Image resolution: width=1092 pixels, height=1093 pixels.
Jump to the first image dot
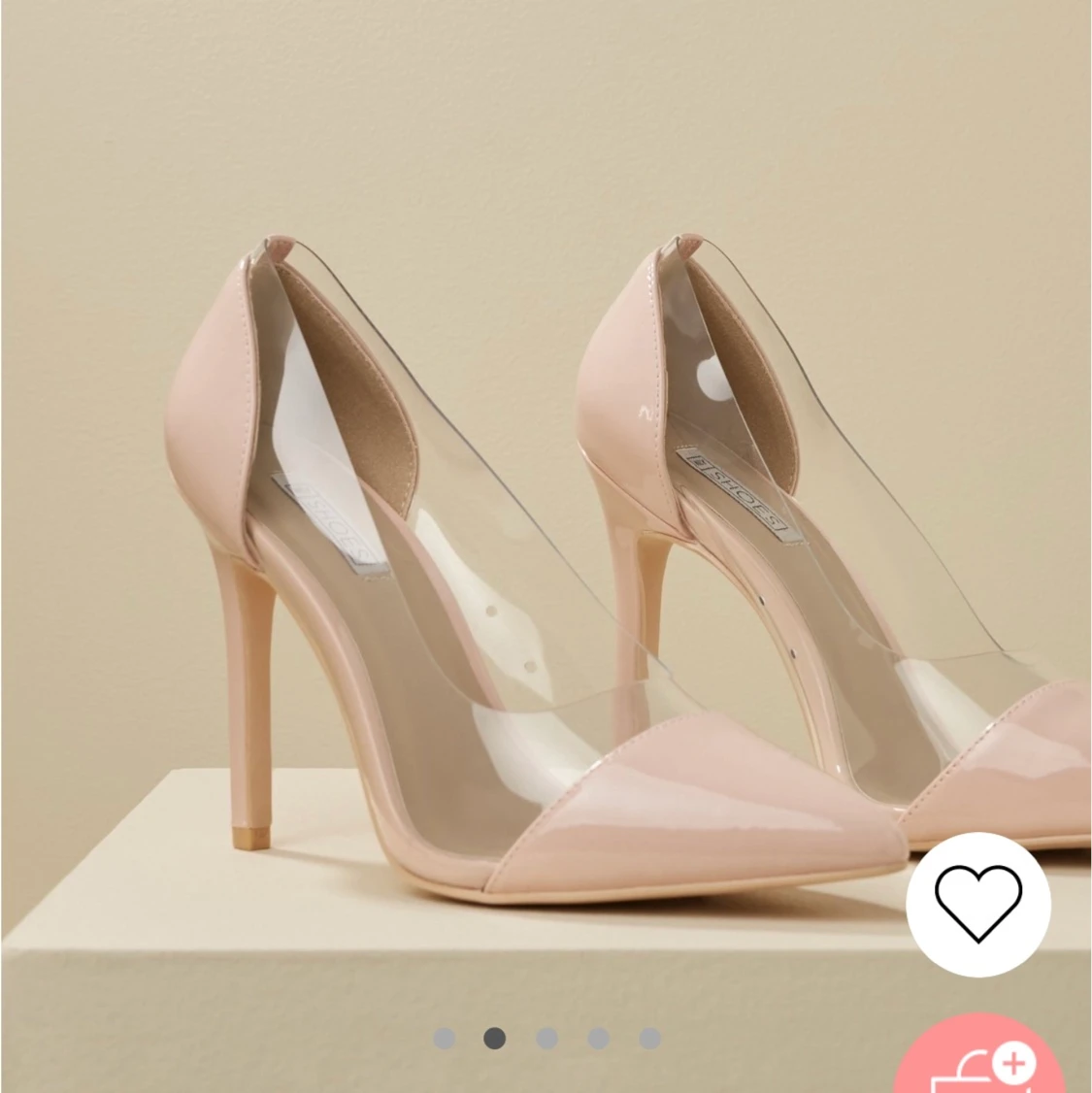(444, 1039)
